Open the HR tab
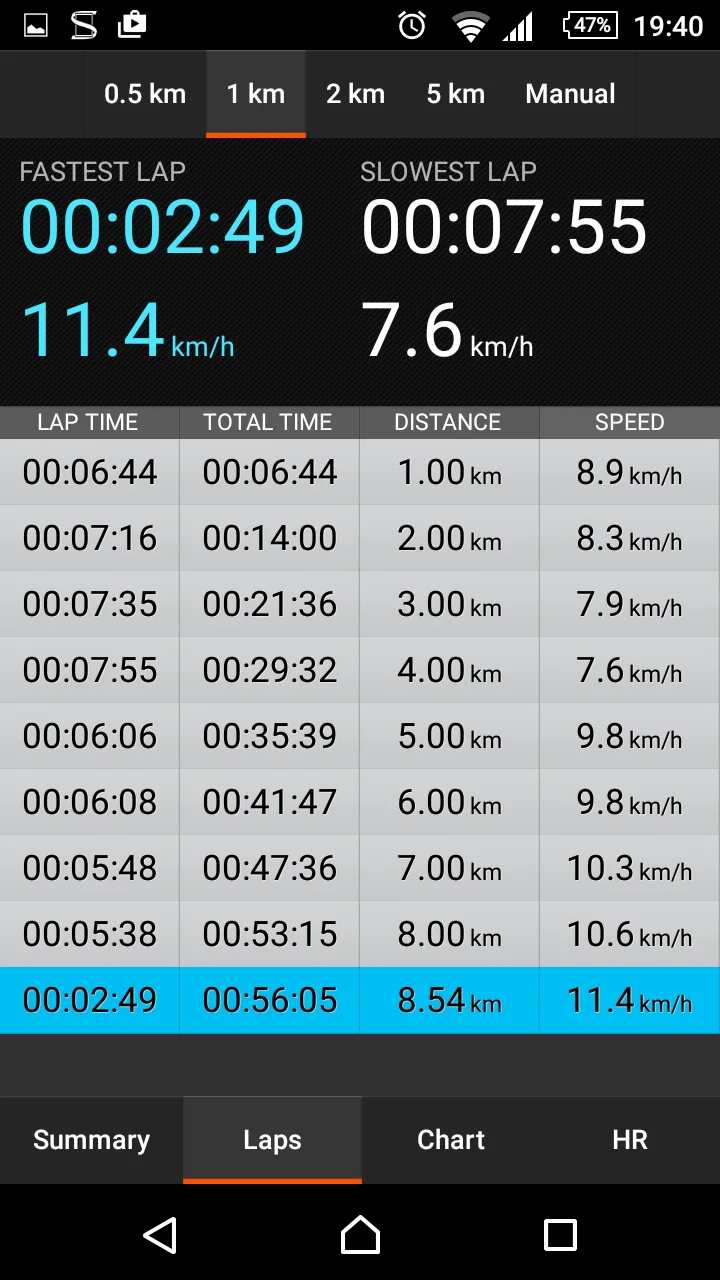Viewport: 720px width, 1280px height. [630, 1140]
